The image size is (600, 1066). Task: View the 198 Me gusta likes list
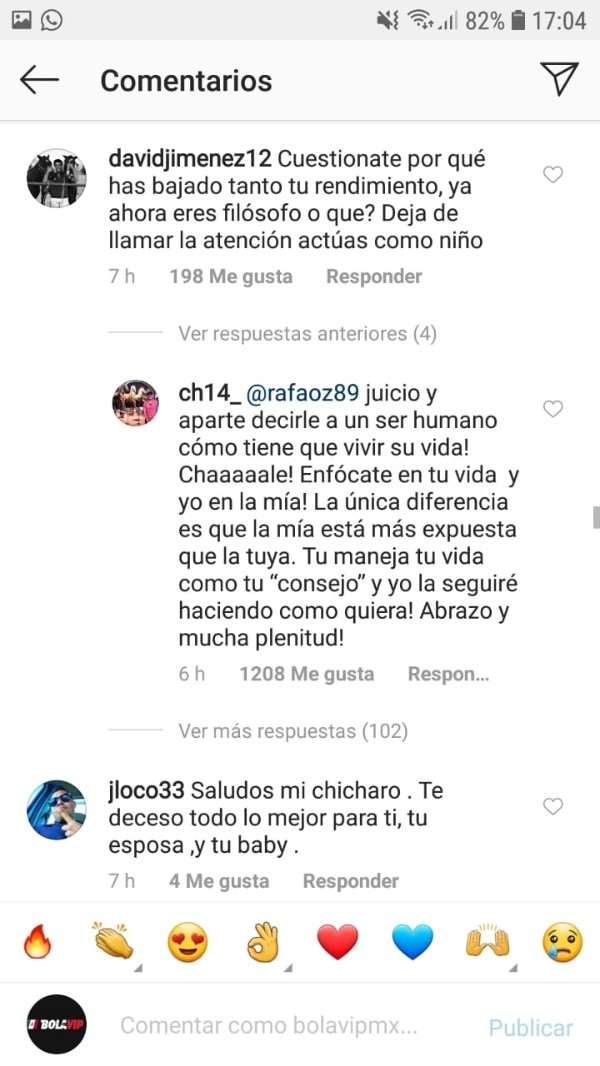(230, 276)
